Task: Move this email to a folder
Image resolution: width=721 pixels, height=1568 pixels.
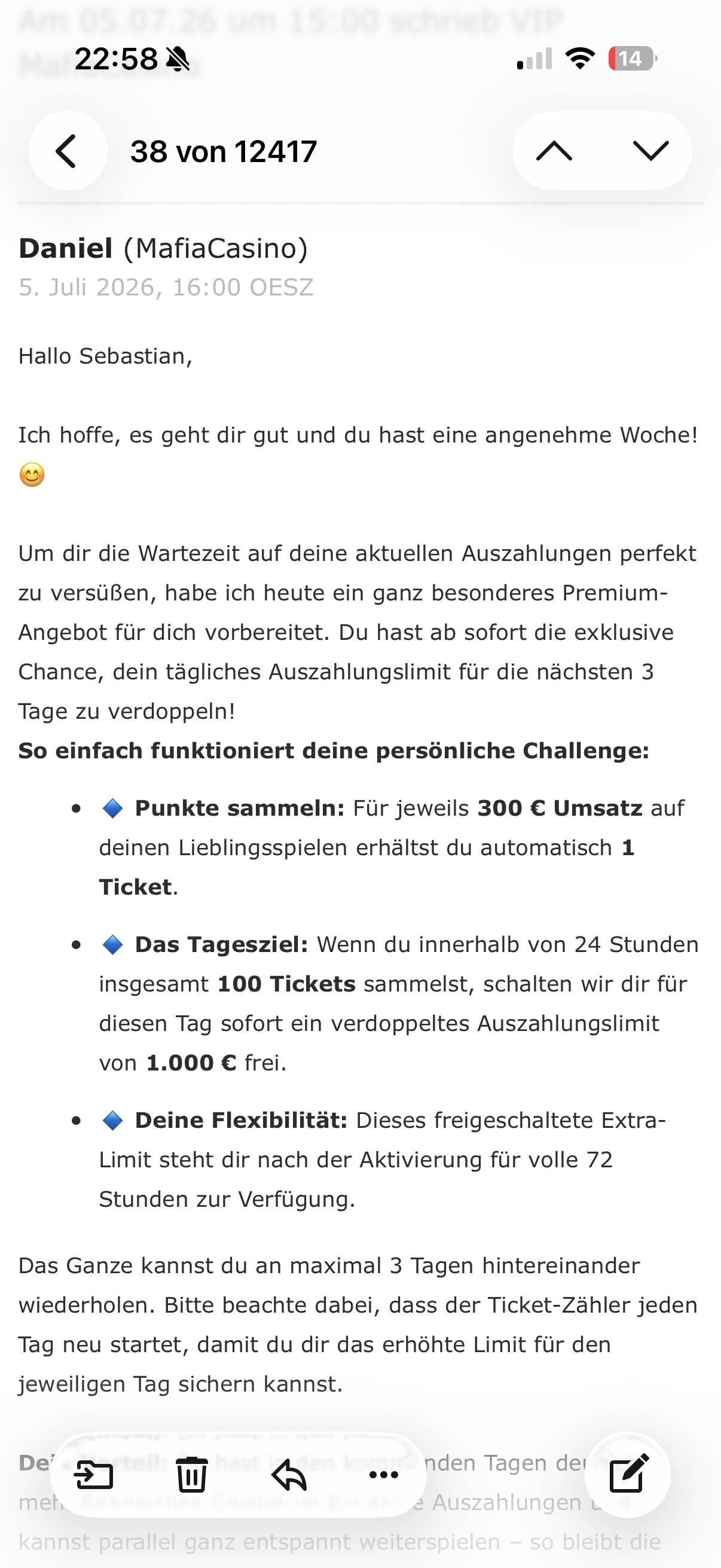Action: (94, 1475)
